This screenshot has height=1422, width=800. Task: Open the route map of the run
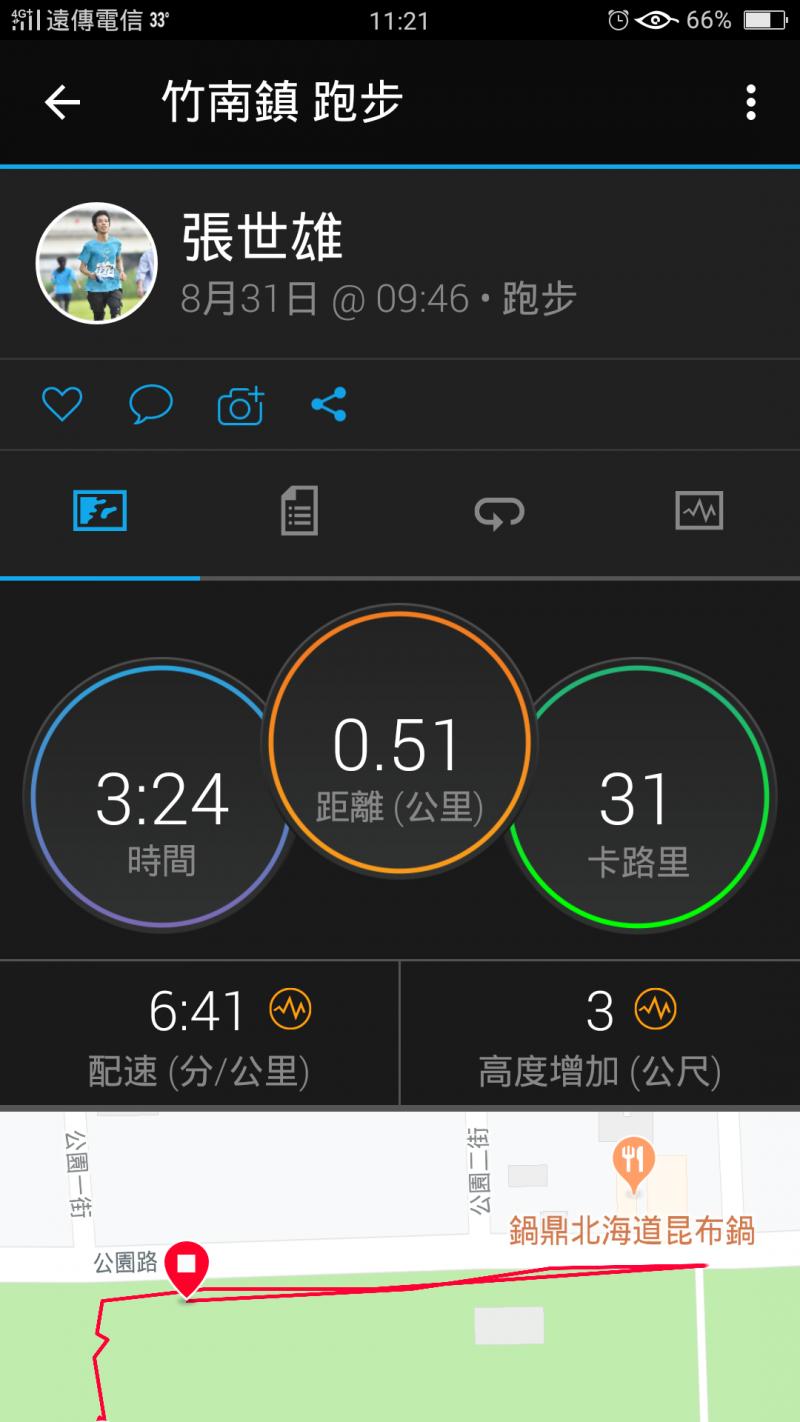400,1300
